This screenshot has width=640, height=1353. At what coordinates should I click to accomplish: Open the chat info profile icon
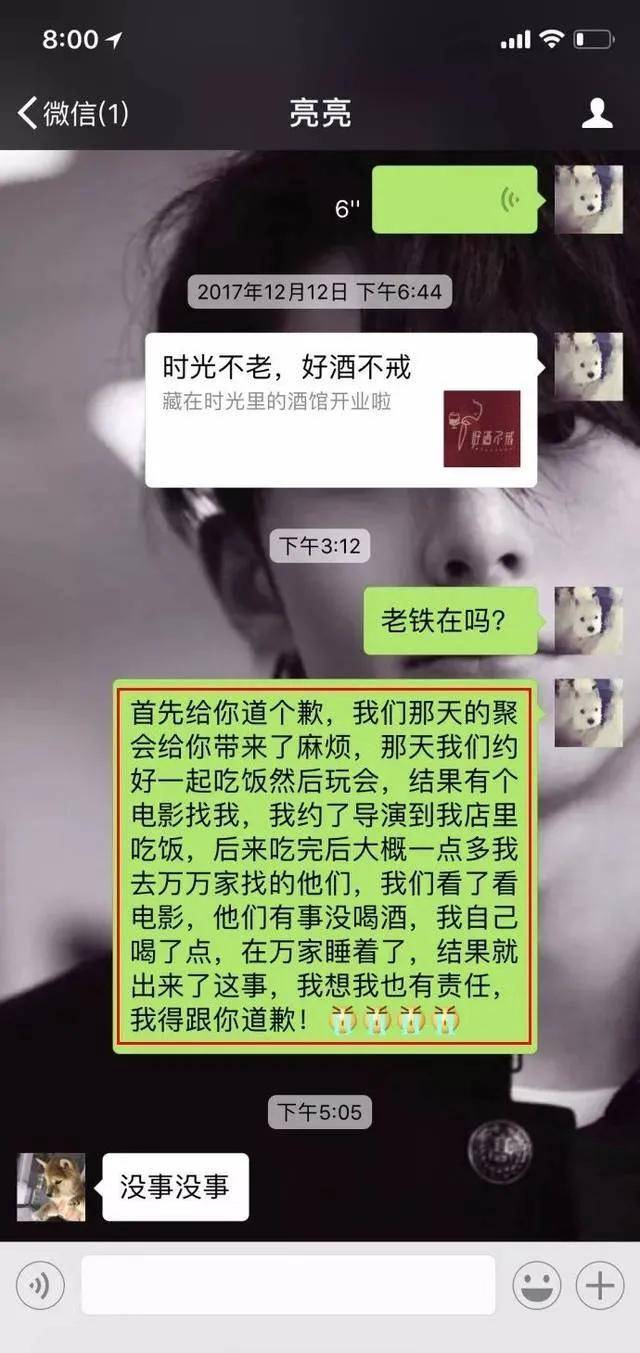pyautogui.click(x=597, y=113)
